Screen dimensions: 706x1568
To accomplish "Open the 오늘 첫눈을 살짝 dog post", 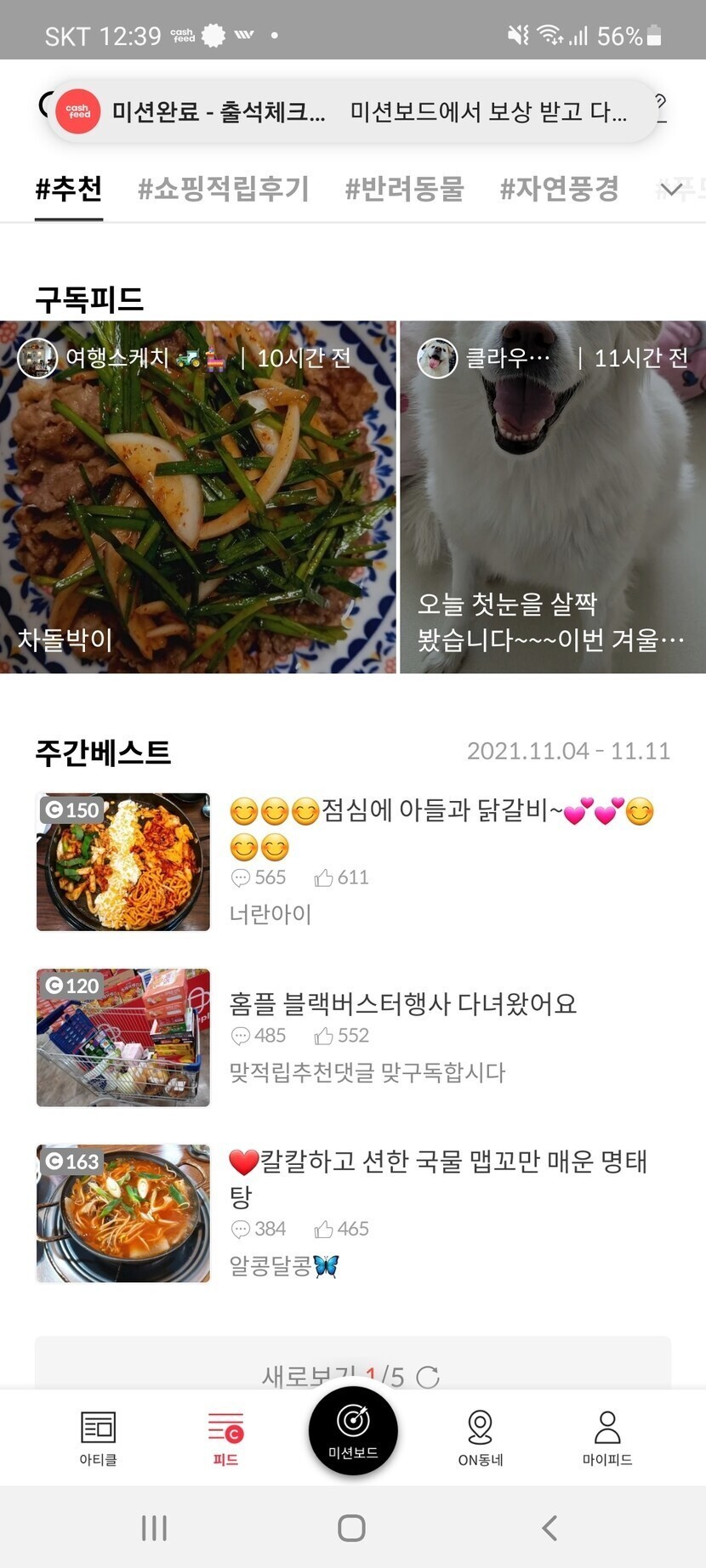I will tap(553, 497).
